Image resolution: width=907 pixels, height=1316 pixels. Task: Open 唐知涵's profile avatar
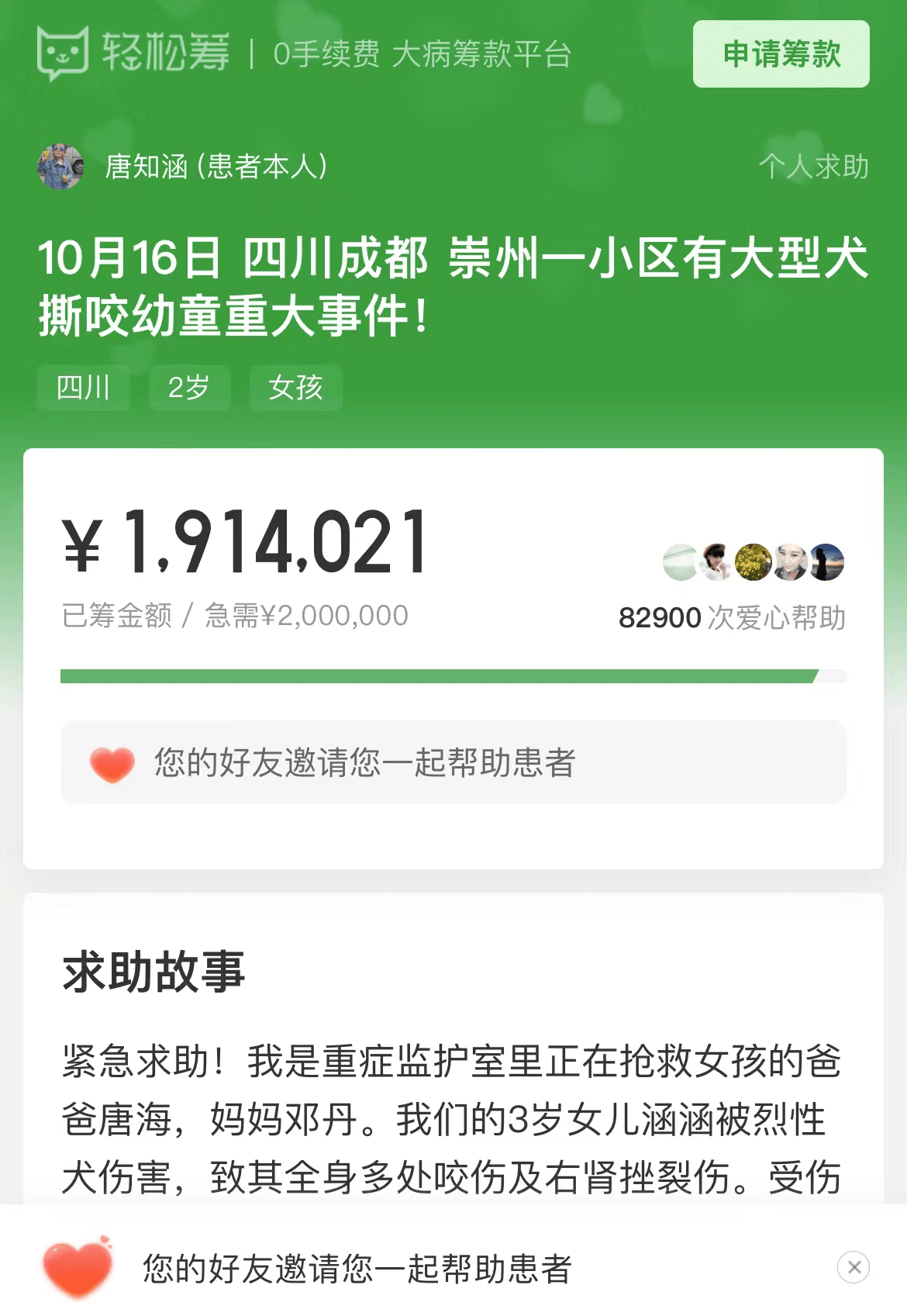[60, 166]
